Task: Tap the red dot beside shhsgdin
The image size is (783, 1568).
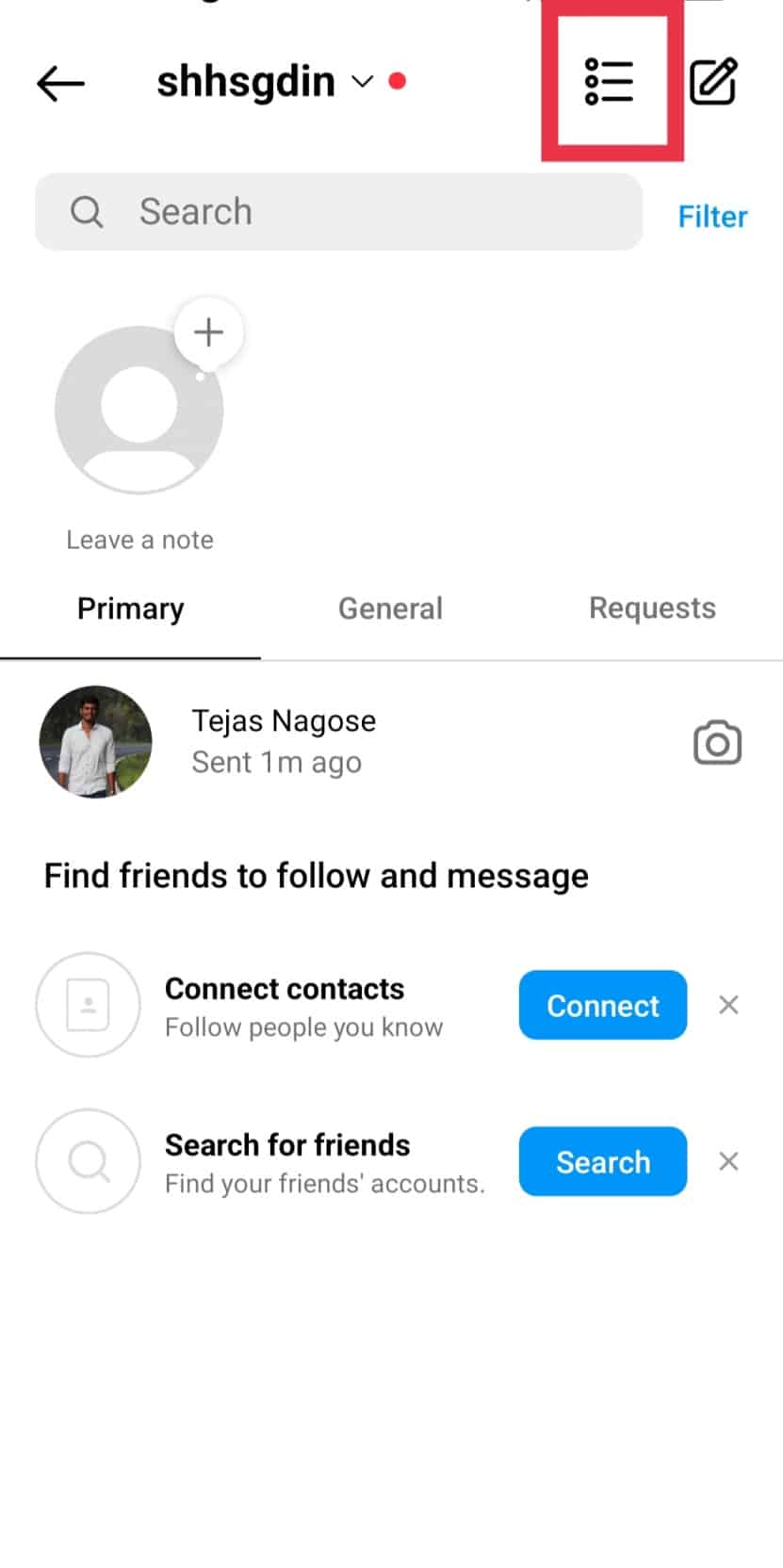Action: click(399, 82)
